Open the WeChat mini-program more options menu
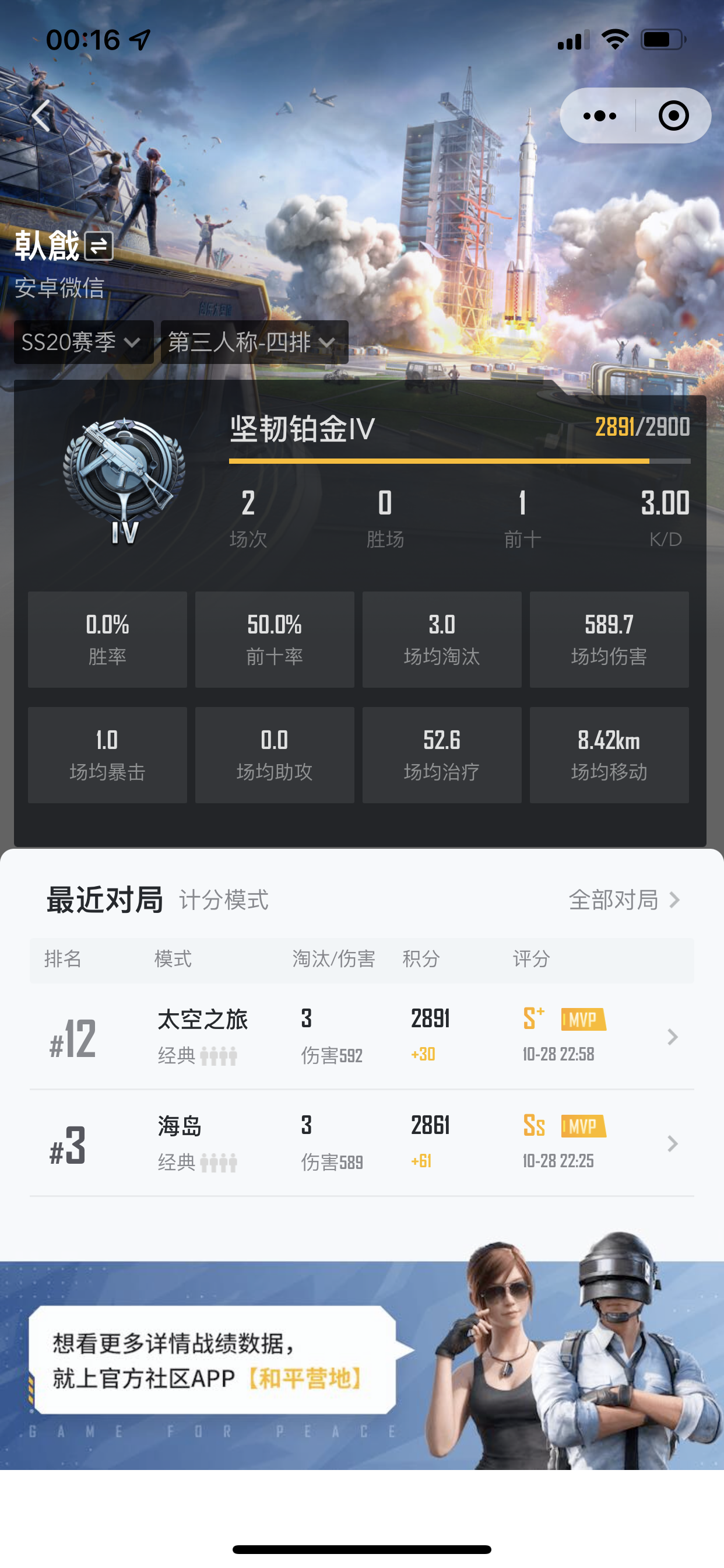 [599, 116]
